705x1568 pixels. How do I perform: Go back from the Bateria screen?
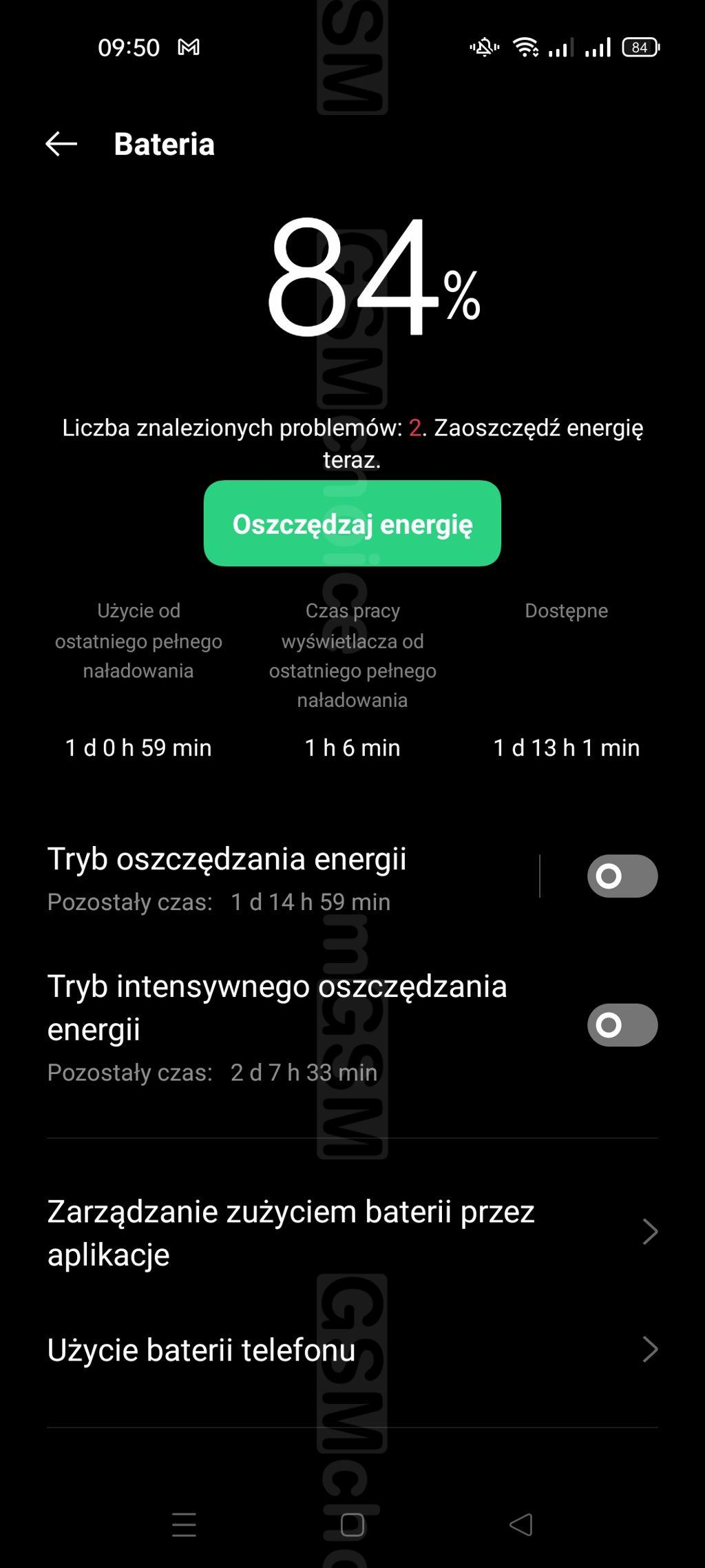61,144
